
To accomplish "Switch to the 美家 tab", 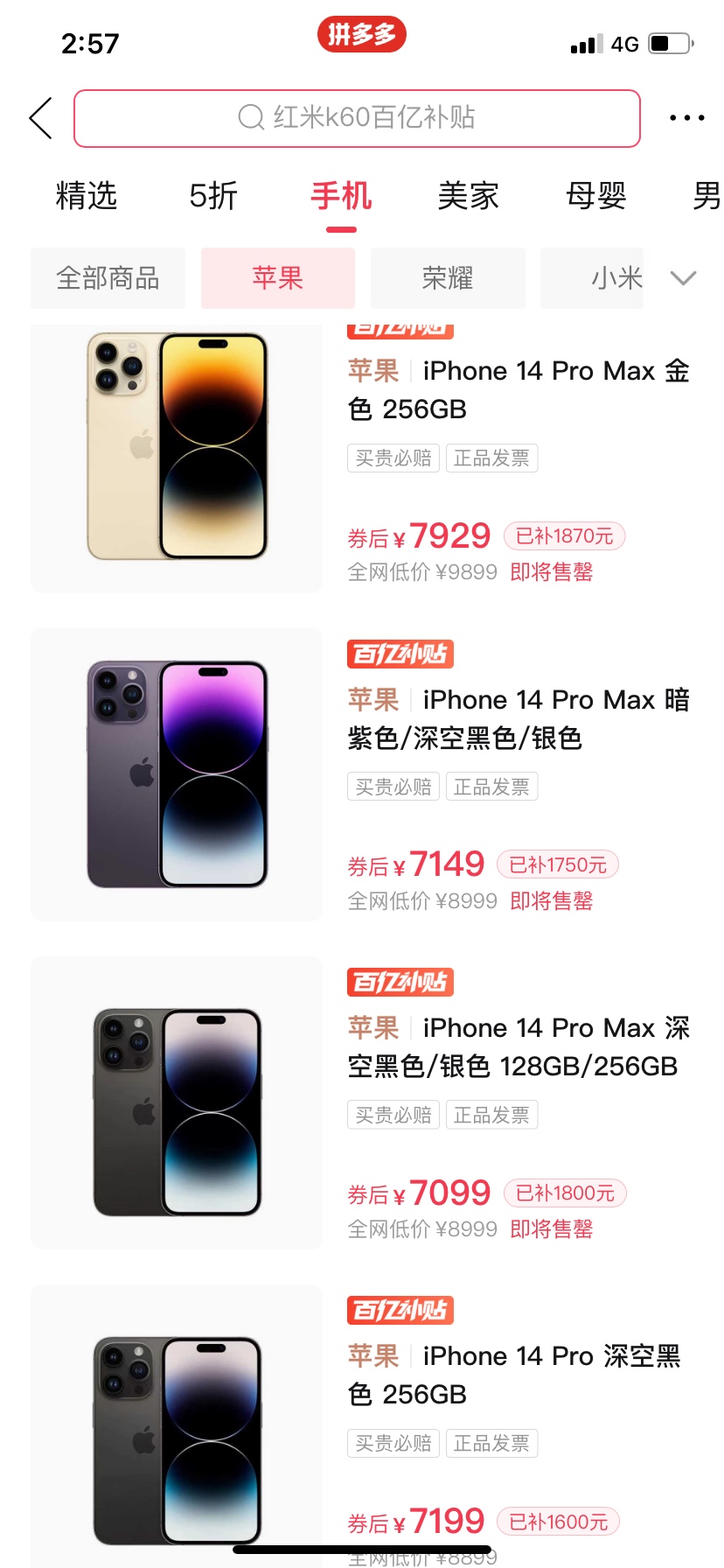I will pyautogui.click(x=469, y=196).
